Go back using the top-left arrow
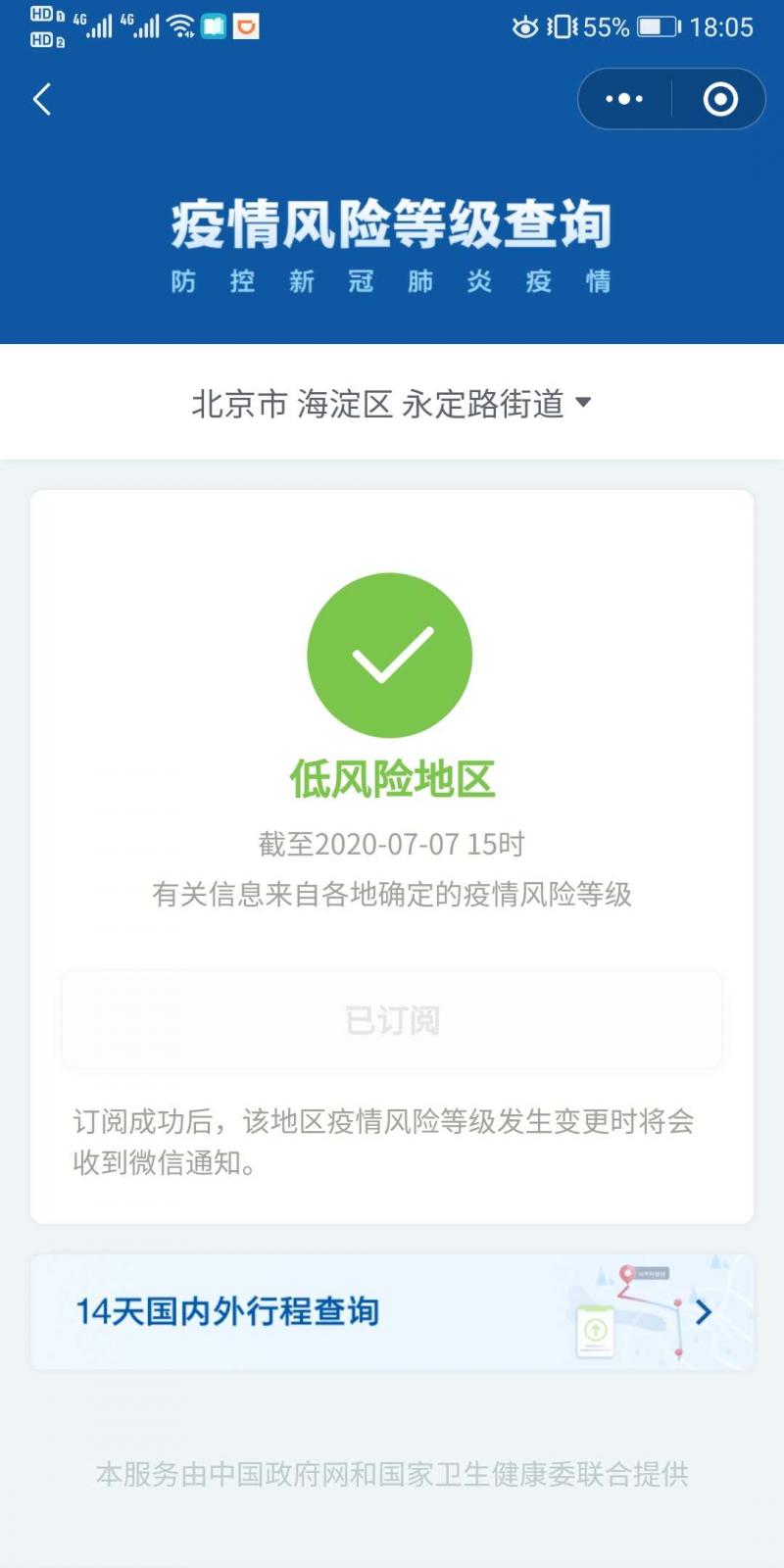784x1568 pixels. (x=42, y=99)
